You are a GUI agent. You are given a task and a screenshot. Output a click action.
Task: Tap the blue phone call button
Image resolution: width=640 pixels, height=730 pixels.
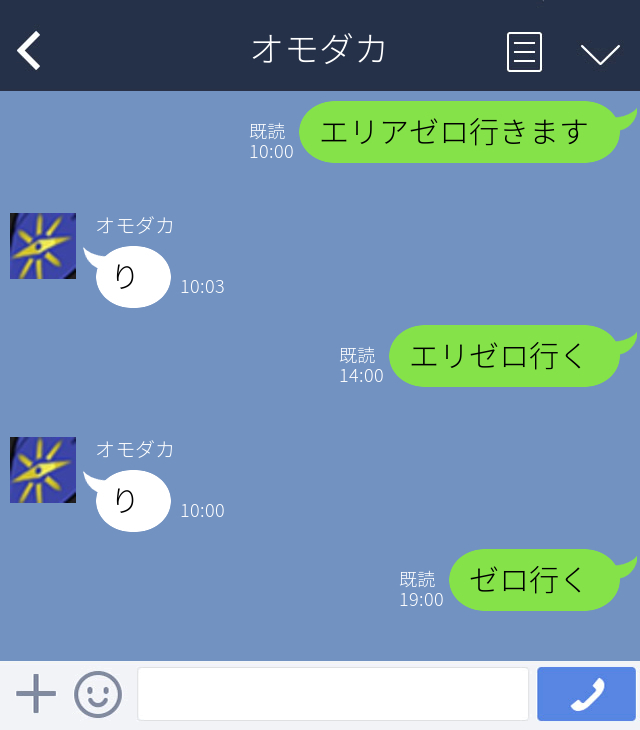(x=586, y=693)
